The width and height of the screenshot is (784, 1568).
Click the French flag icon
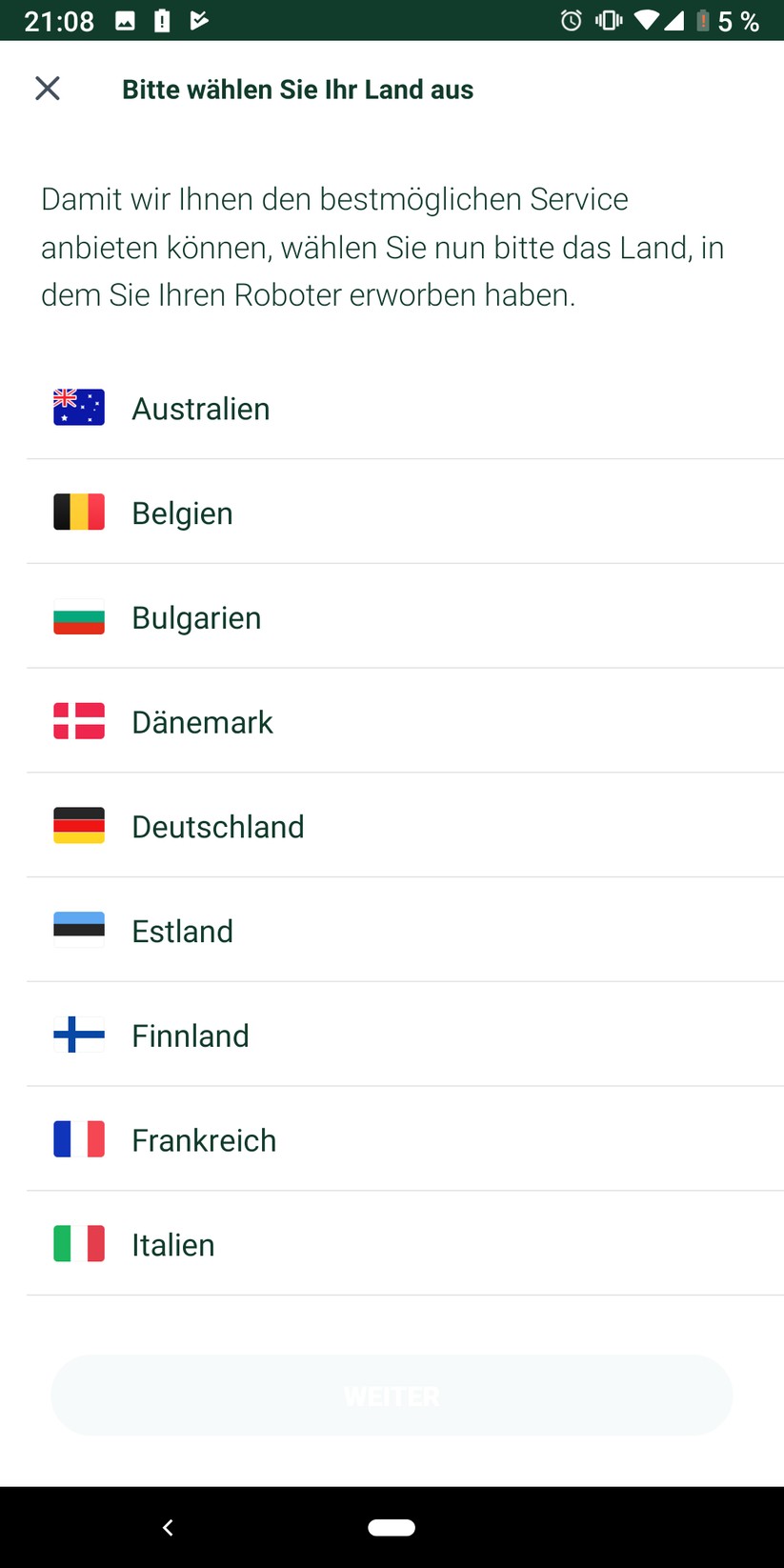(x=78, y=1138)
